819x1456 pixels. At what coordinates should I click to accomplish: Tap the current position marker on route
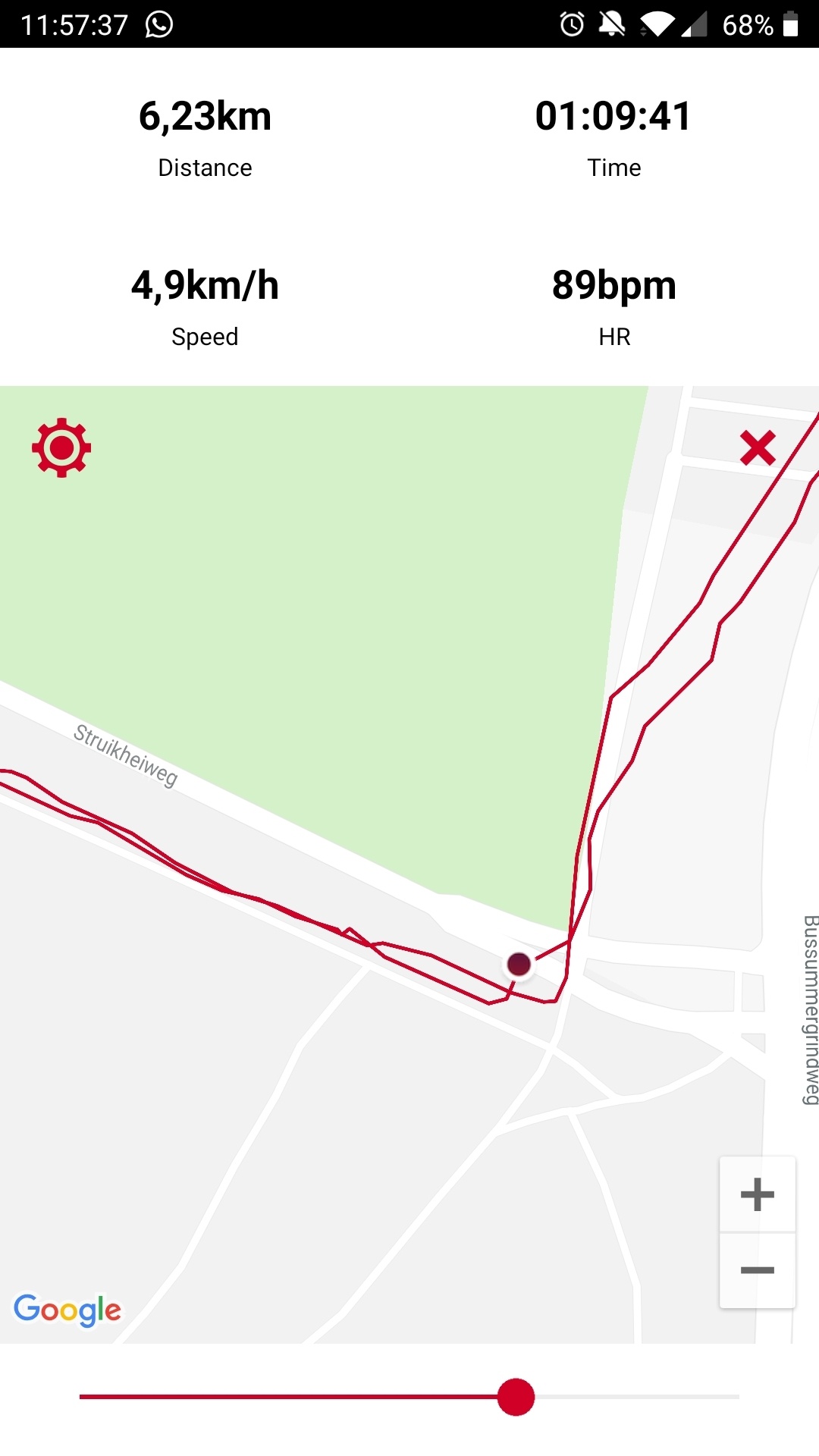[x=519, y=965]
